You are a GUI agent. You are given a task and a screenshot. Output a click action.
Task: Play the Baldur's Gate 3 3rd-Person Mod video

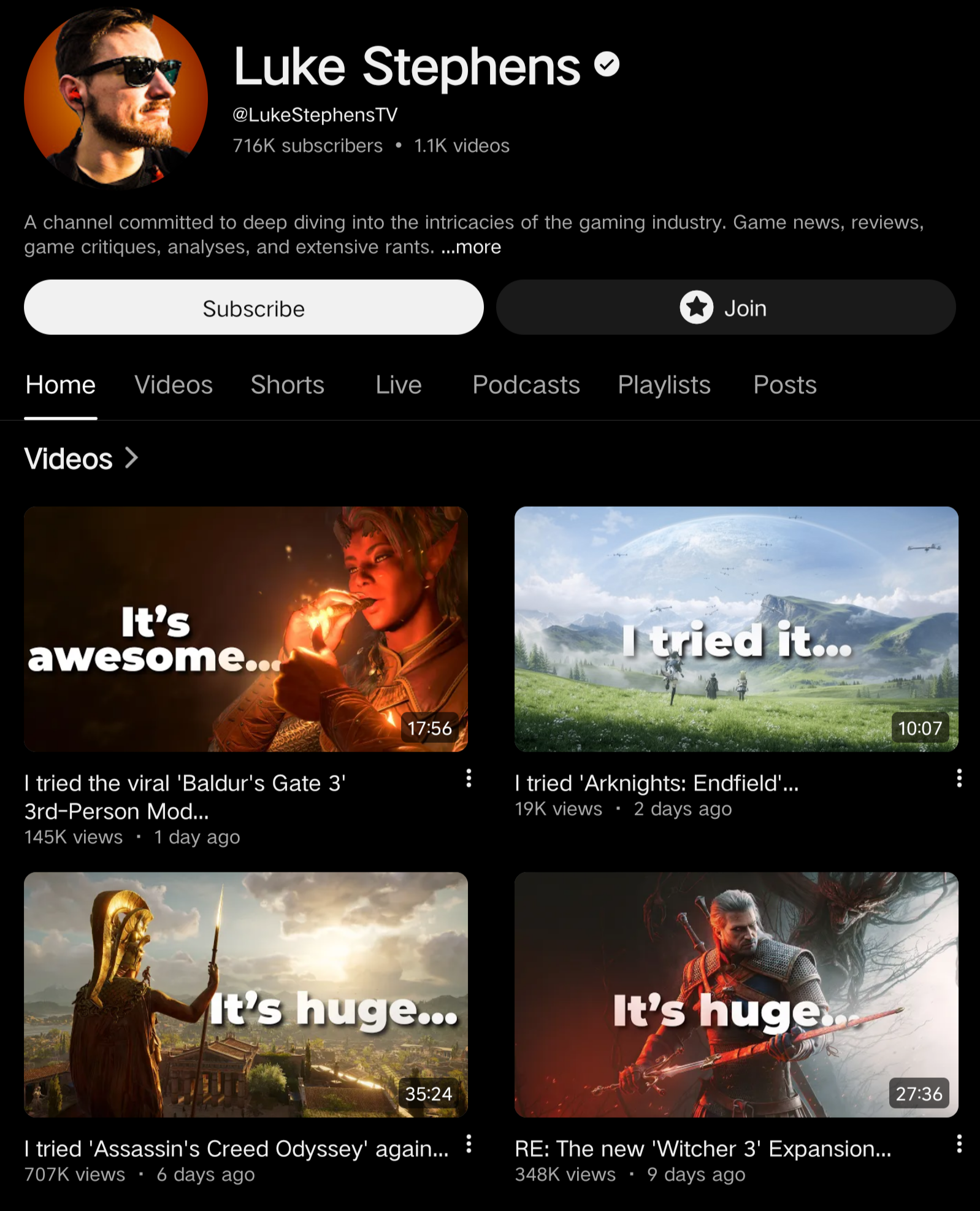(x=246, y=629)
